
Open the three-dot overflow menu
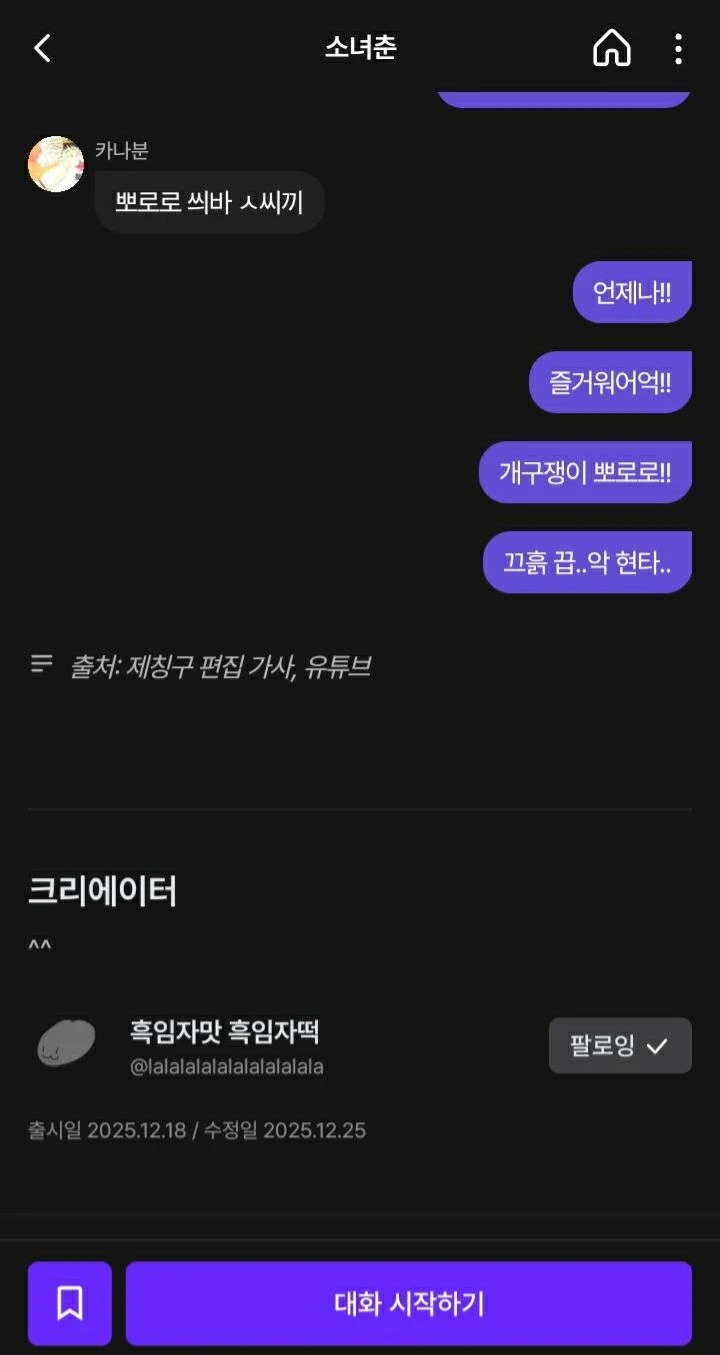pos(678,48)
